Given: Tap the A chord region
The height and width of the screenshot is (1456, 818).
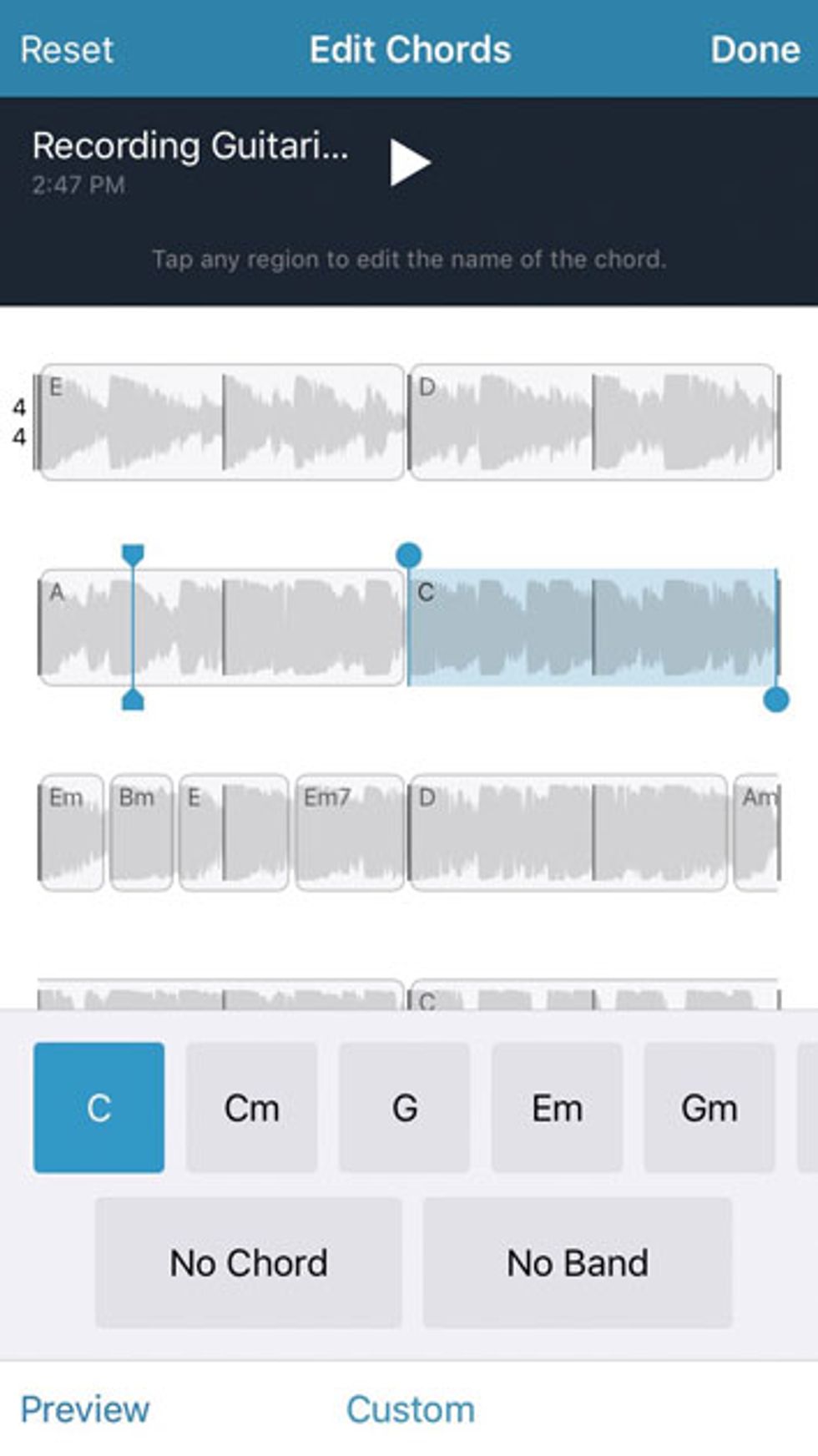Looking at the screenshot, I should (x=222, y=627).
